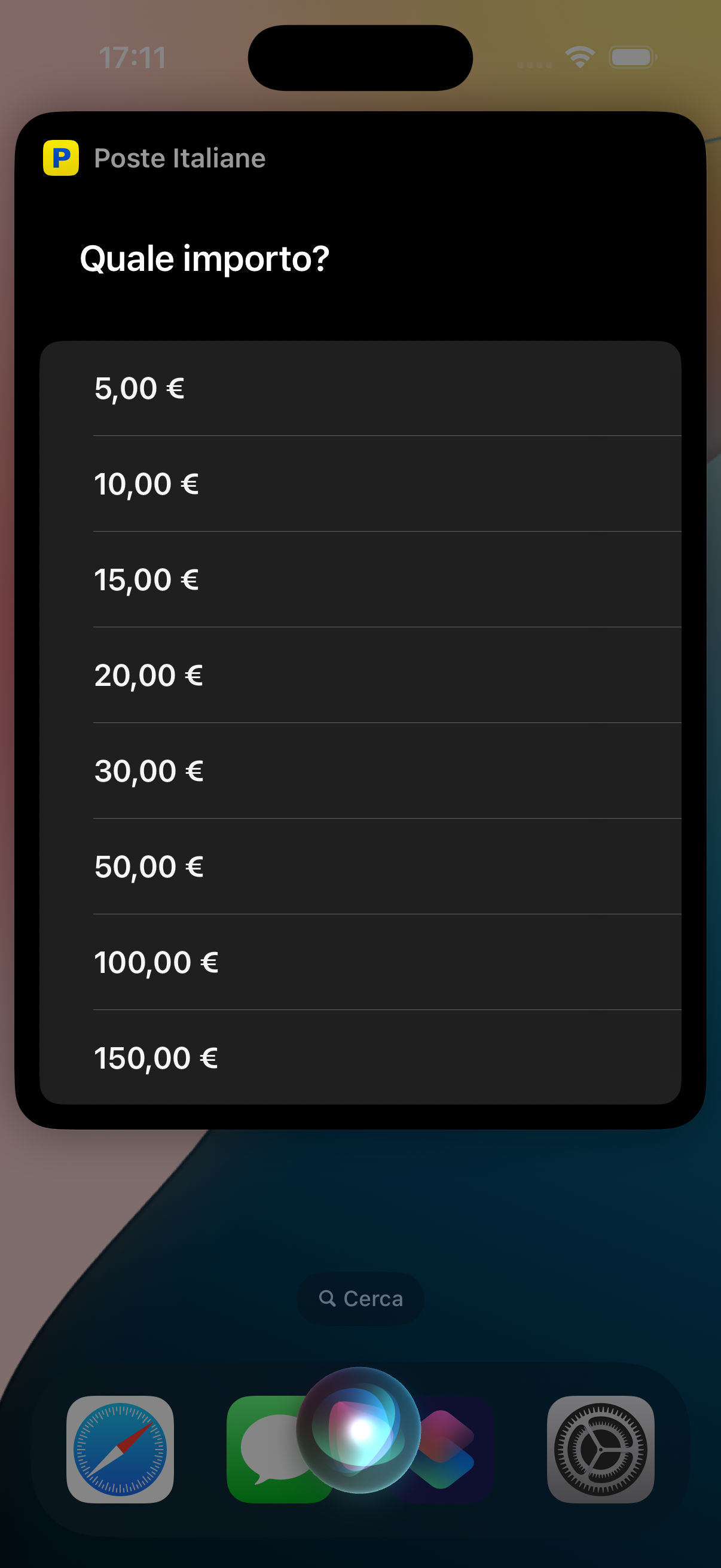This screenshot has height=1568, width=721.
Task: Tap the Cerca search pill
Action: (x=360, y=1298)
